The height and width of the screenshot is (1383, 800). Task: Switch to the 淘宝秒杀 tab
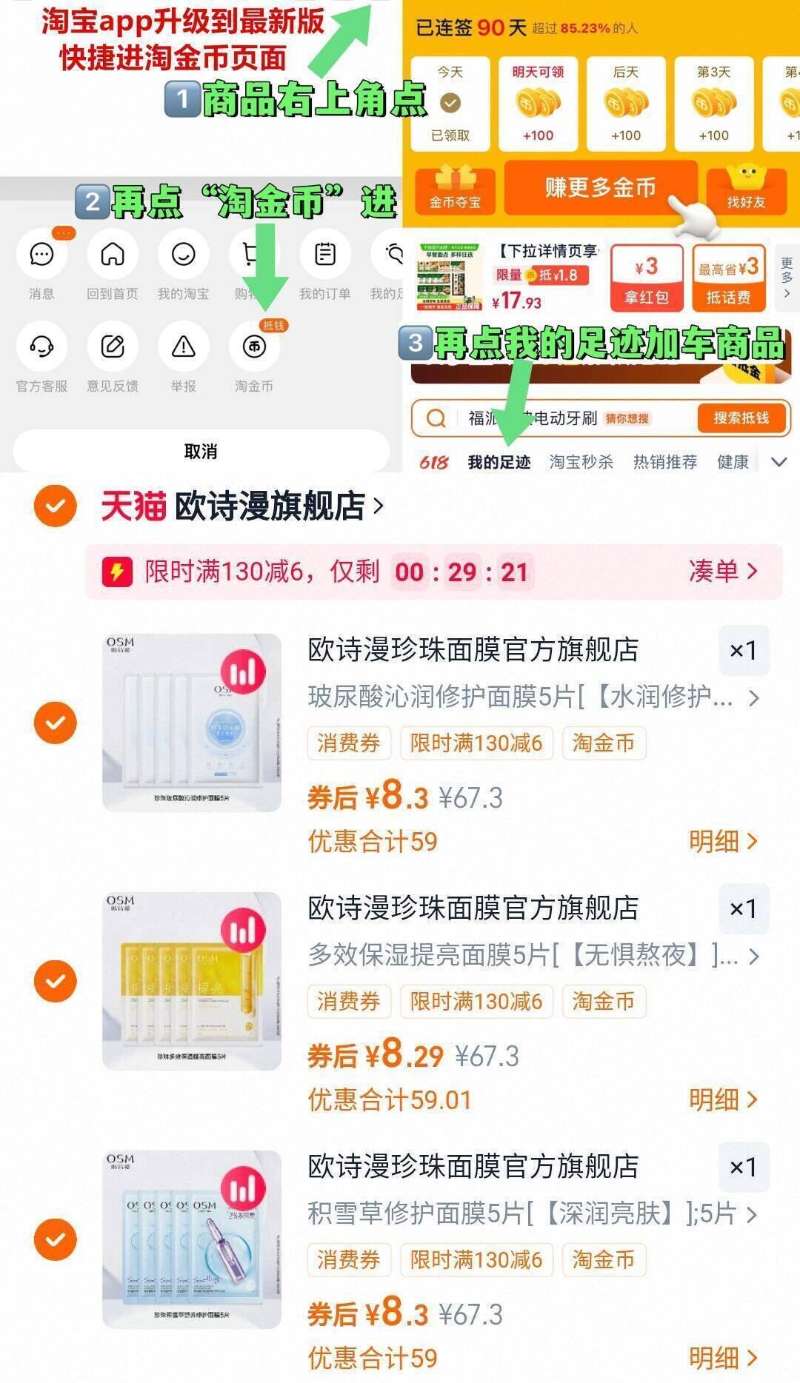[581, 463]
